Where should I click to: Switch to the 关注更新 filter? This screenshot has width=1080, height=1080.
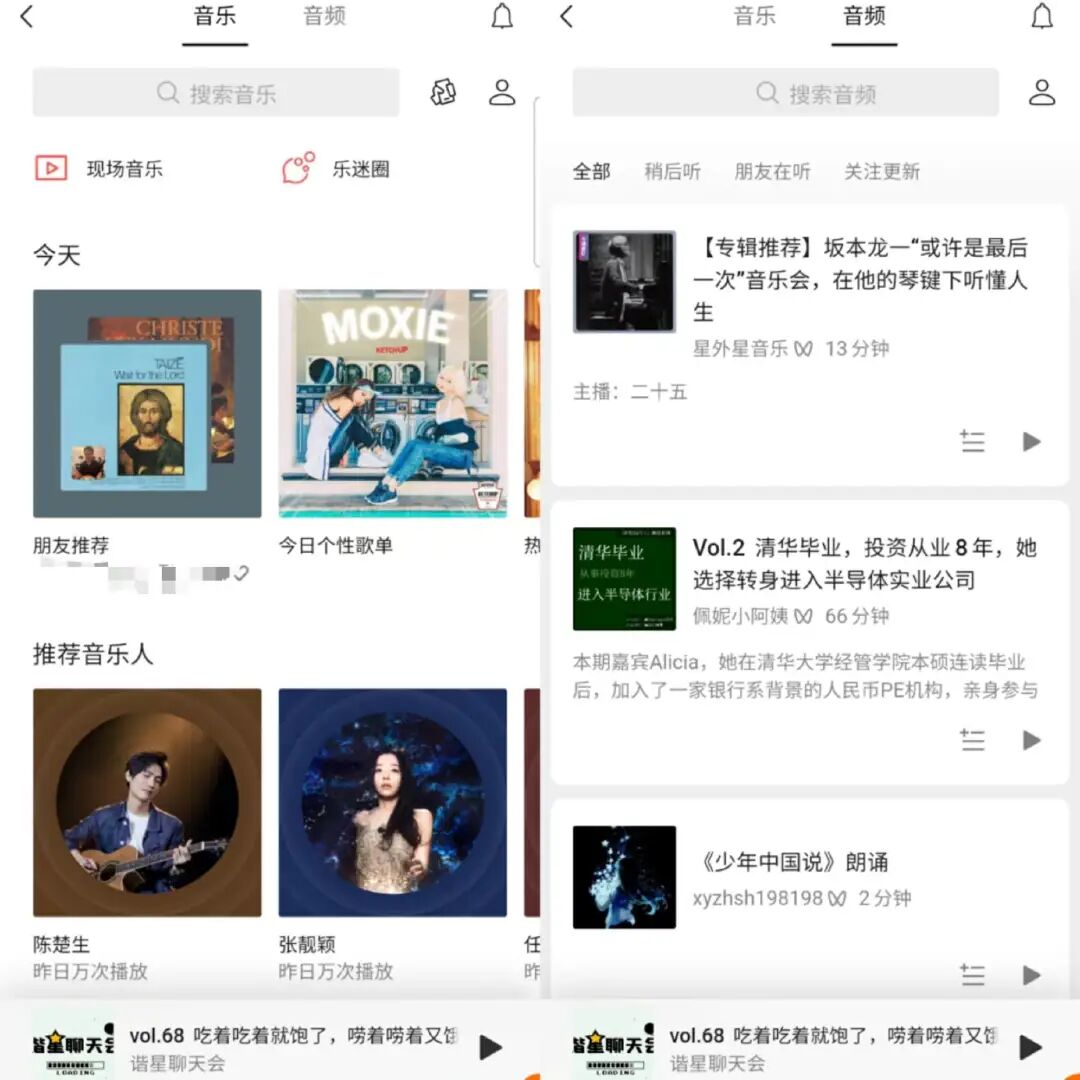pos(881,171)
